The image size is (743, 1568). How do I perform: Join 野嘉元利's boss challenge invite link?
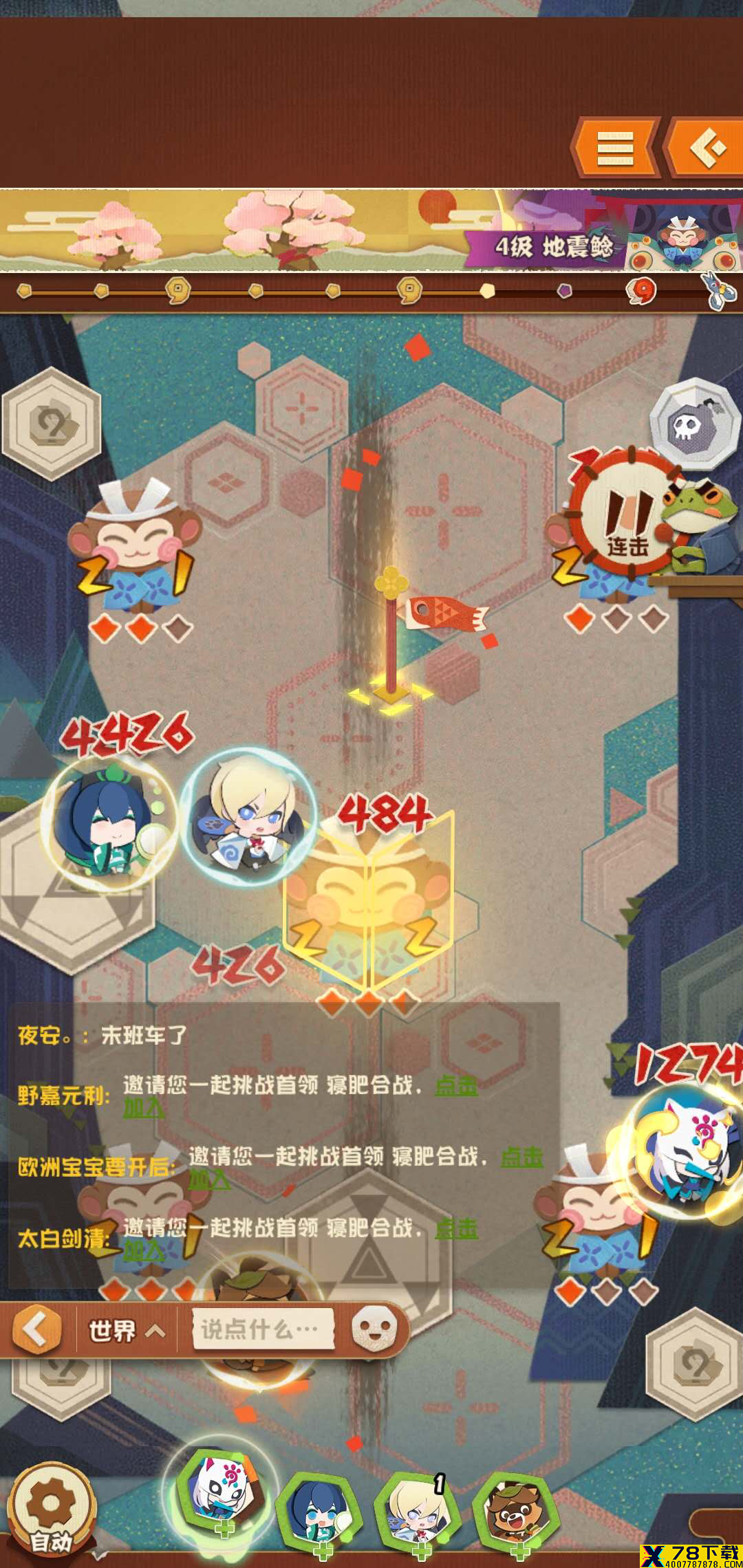pyautogui.click(x=456, y=1086)
